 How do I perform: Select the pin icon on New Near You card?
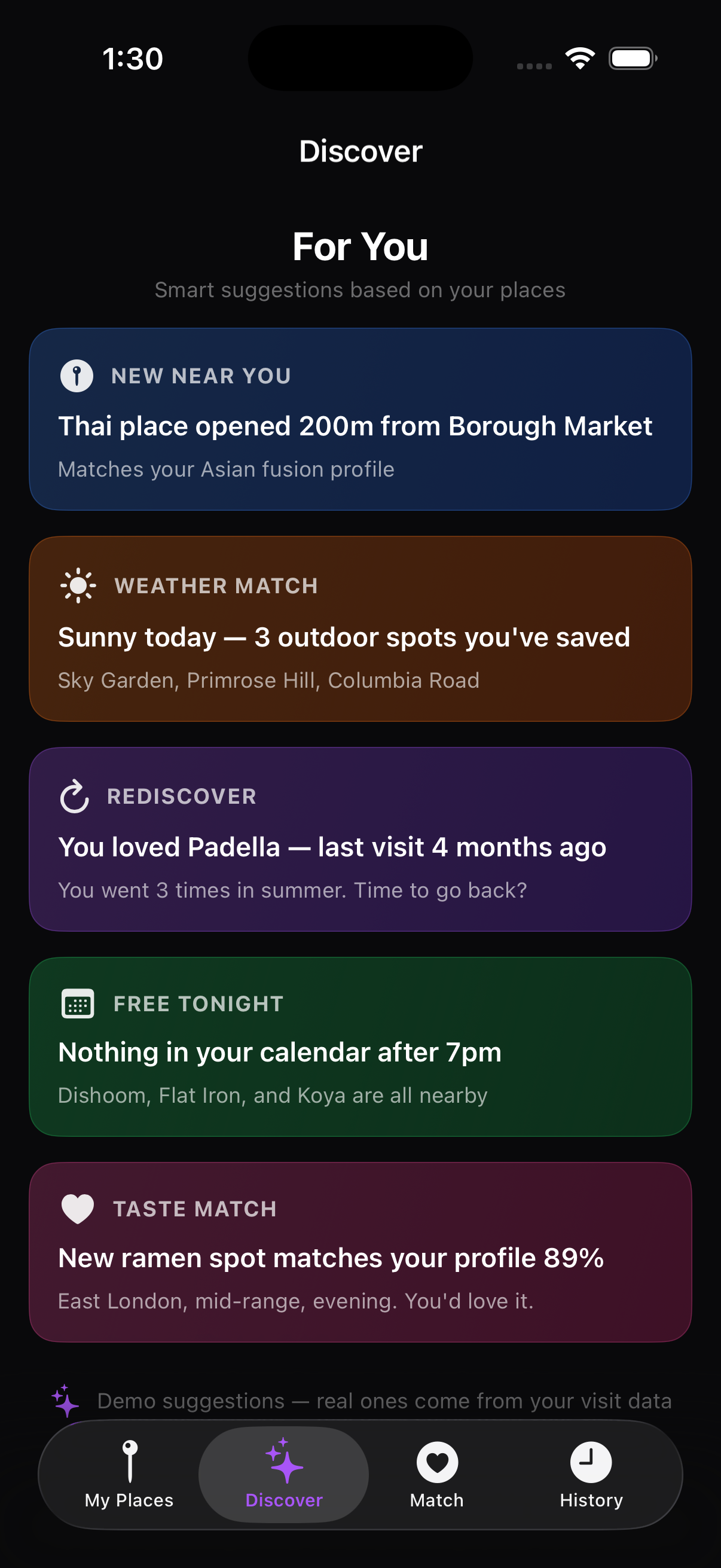tap(77, 376)
